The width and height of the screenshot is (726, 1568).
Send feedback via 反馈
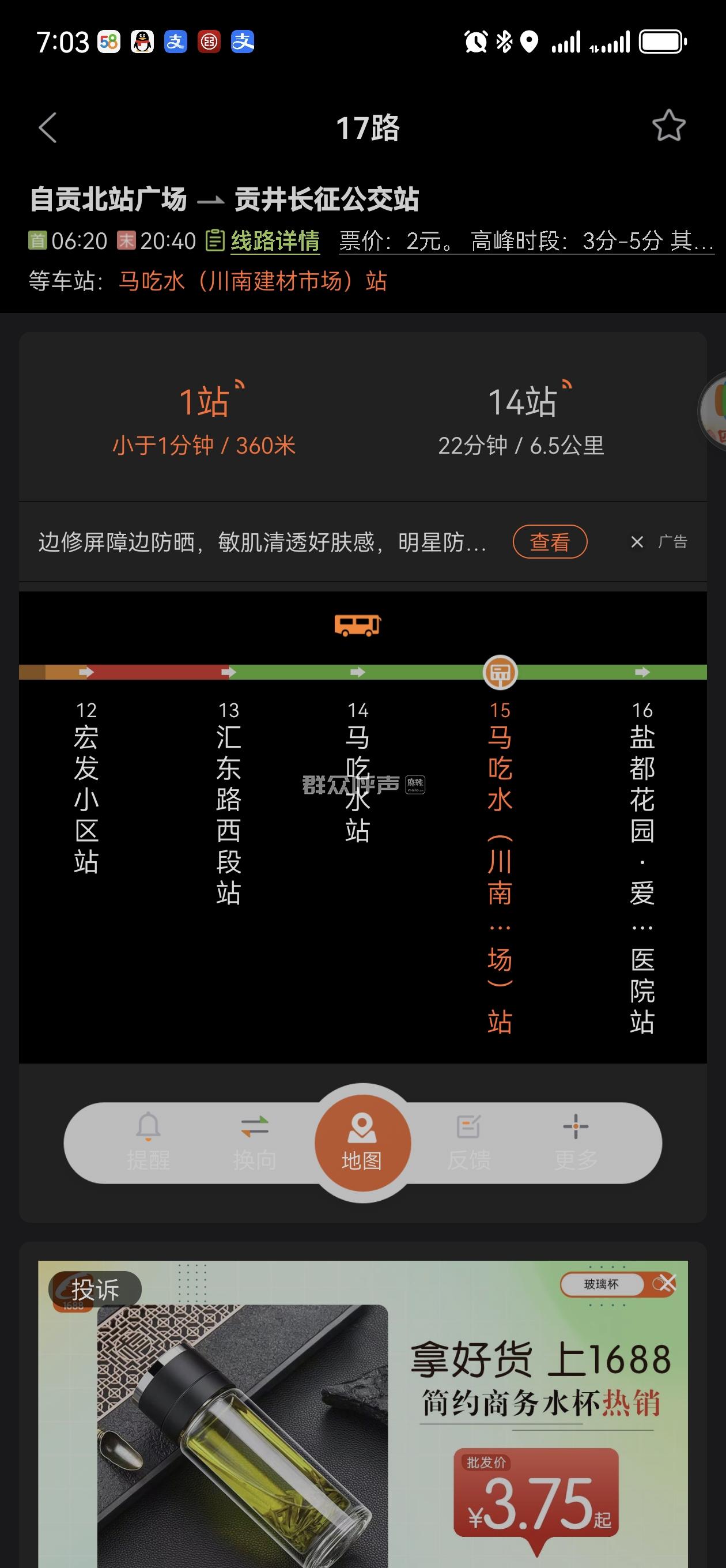tap(468, 1142)
